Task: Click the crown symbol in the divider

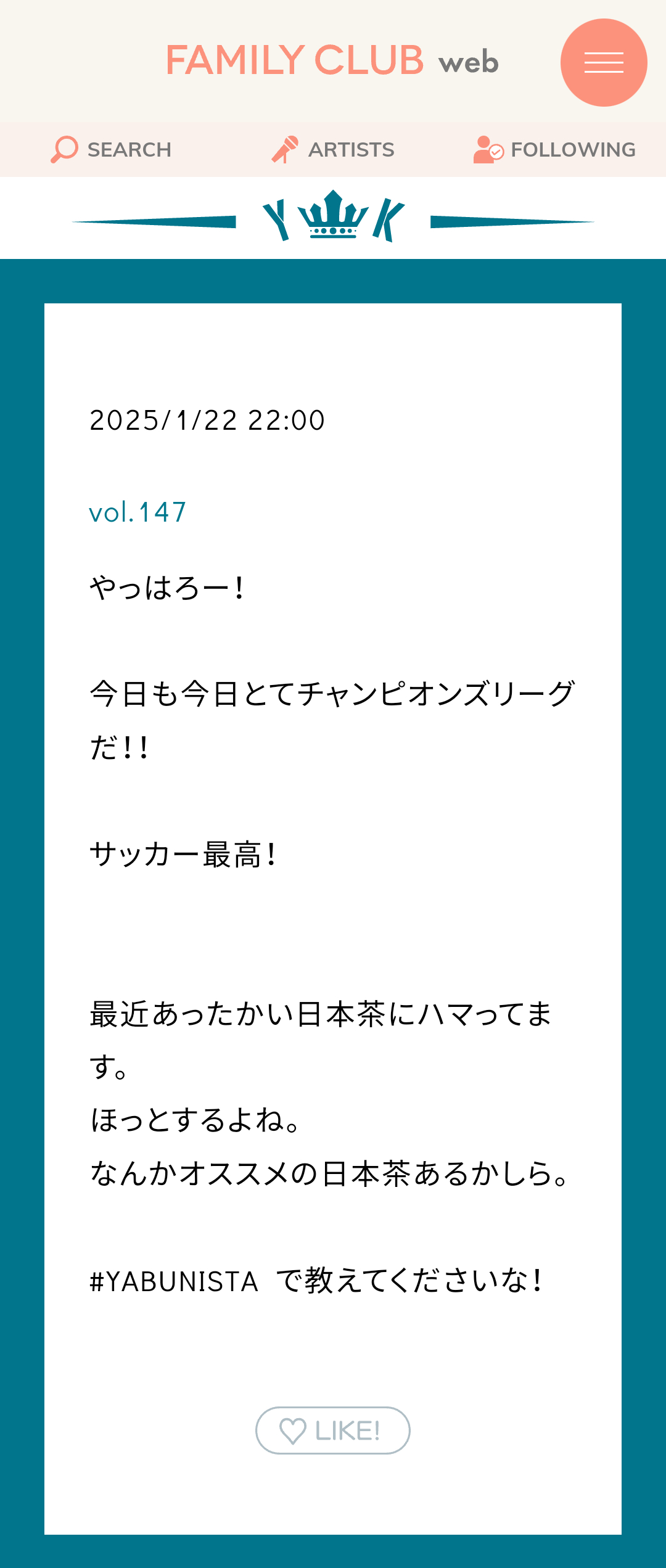Action: 333,213
